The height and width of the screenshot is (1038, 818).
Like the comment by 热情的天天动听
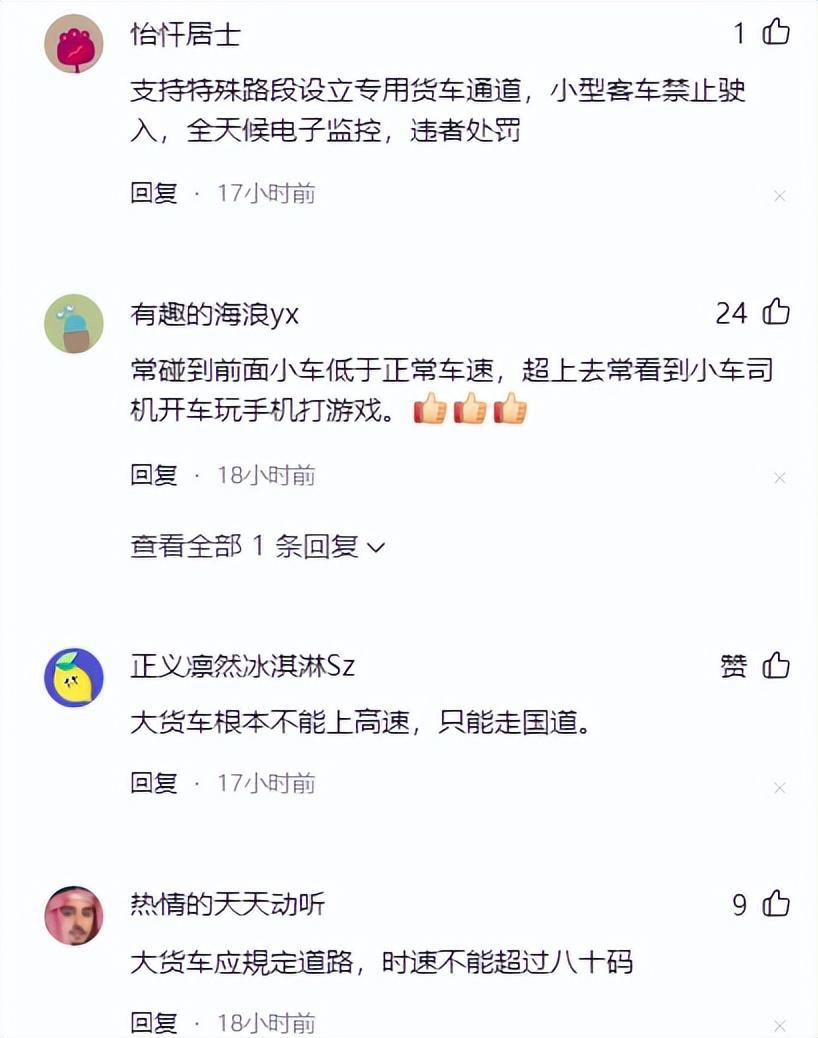coord(776,904)
